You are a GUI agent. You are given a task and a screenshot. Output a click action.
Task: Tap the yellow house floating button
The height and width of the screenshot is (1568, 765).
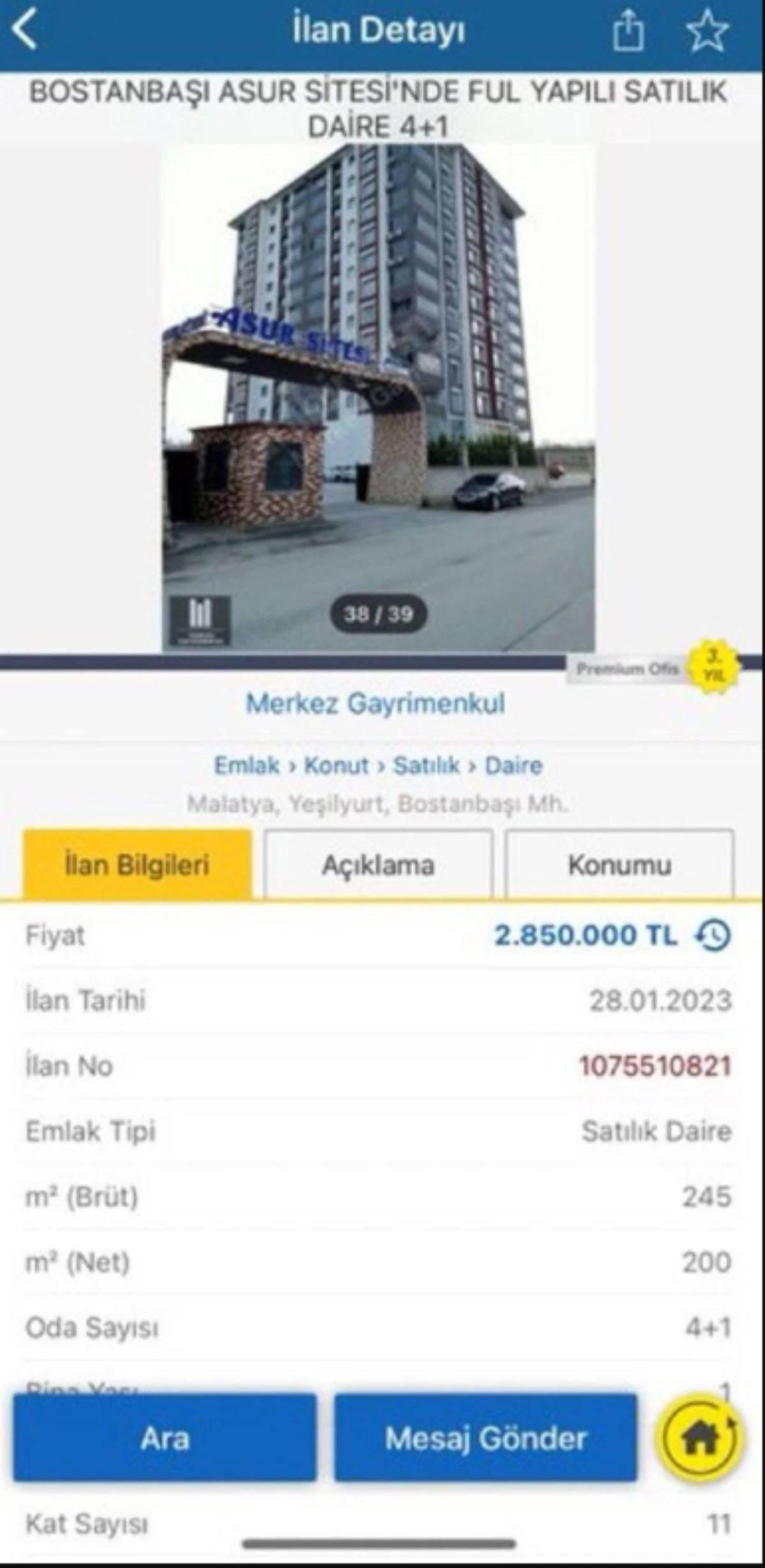(x=699, y=1438)
